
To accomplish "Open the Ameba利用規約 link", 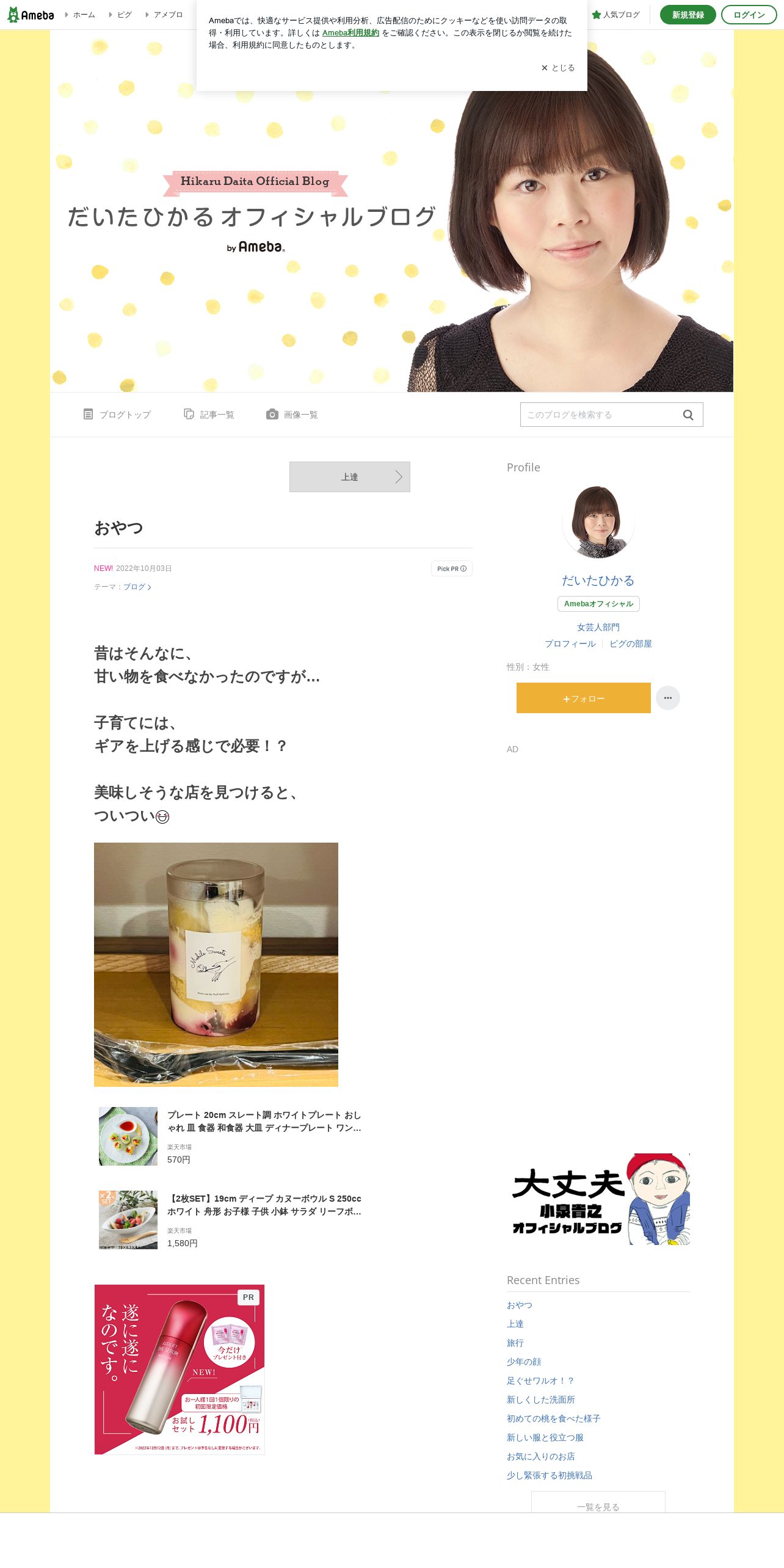I will 350,33.
